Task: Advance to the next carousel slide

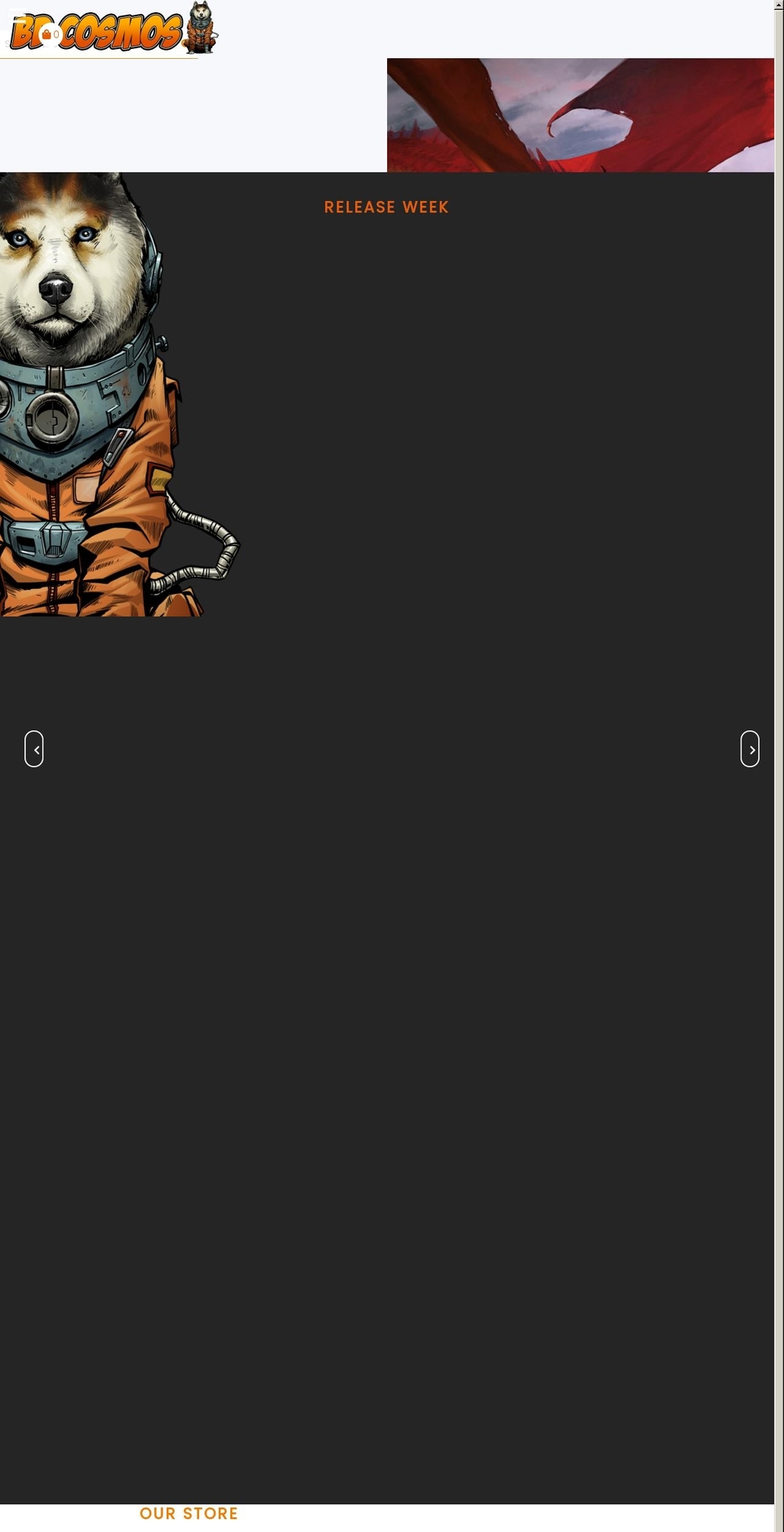Action: coord(750,748)
